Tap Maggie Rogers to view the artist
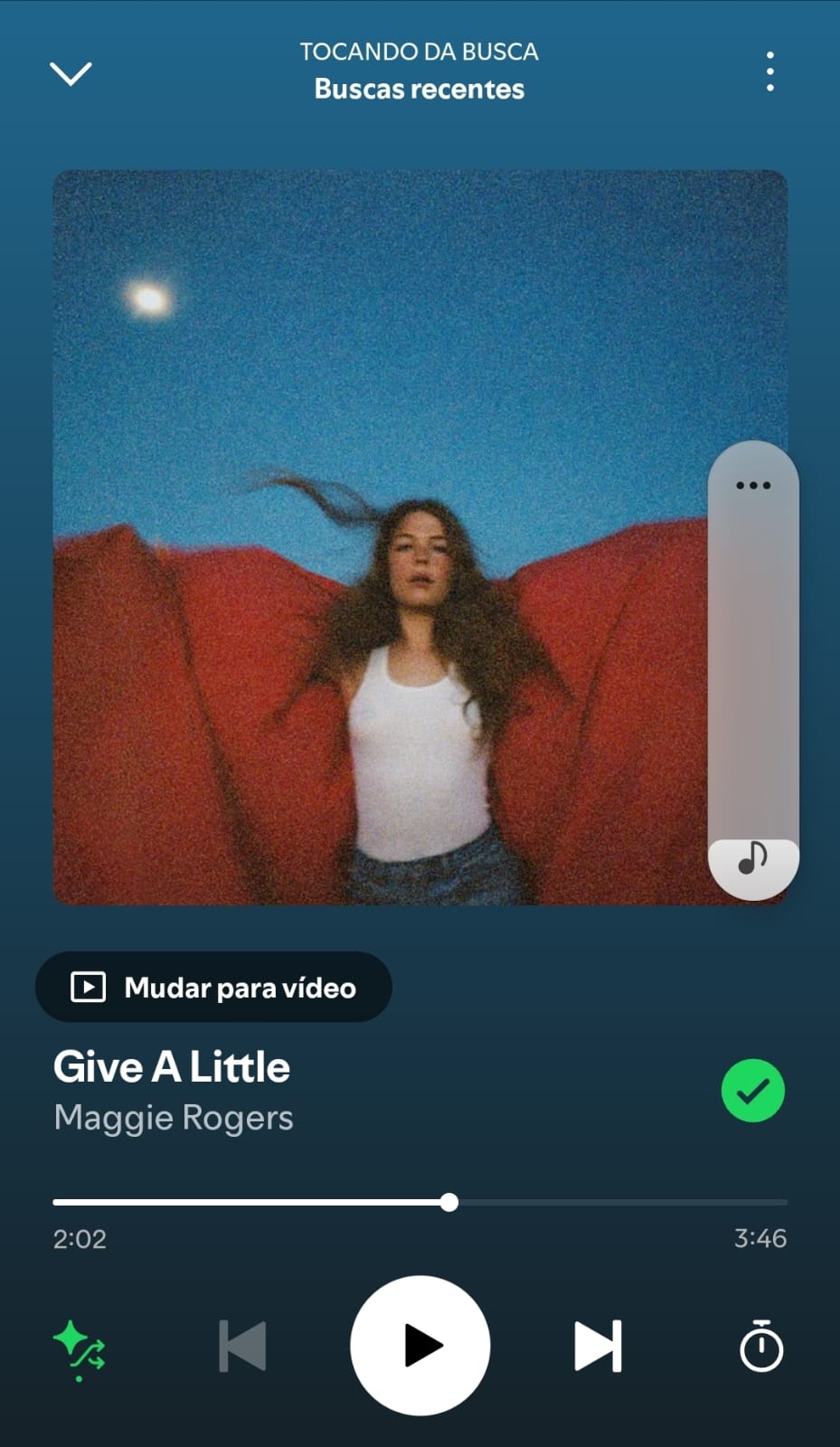This screenshot has width=840, height=1447. click(x=174, y=1118)
